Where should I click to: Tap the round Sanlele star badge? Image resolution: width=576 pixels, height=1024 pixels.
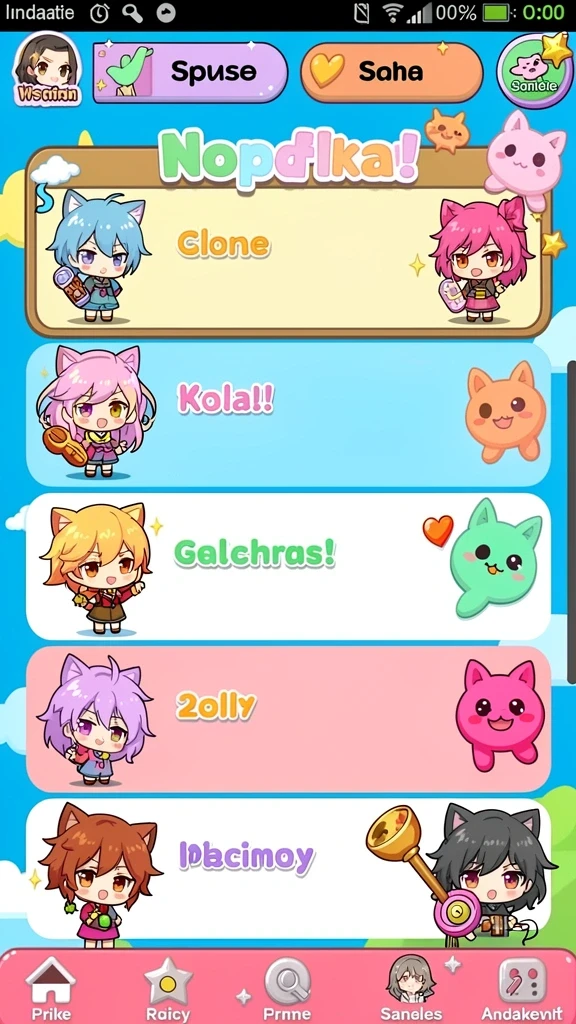(x=534, y=71)
